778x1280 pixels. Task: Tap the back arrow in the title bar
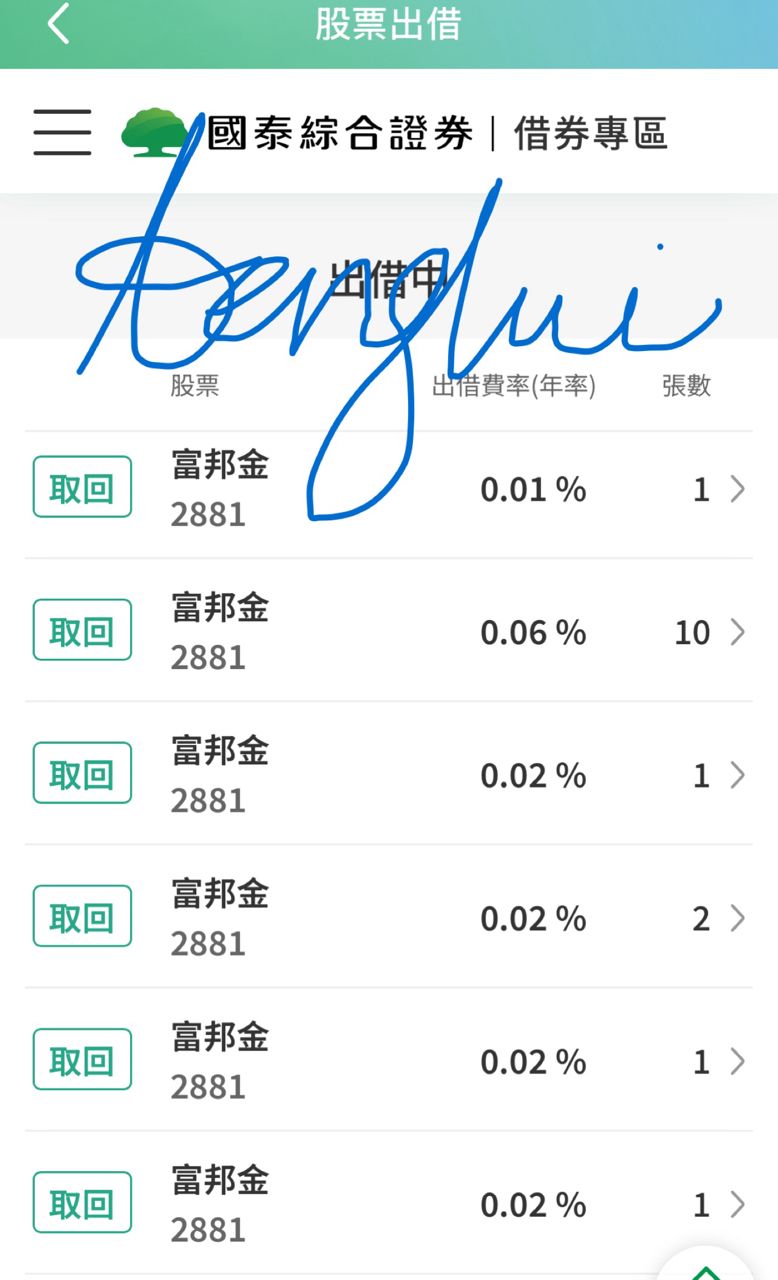coord(57,26)
